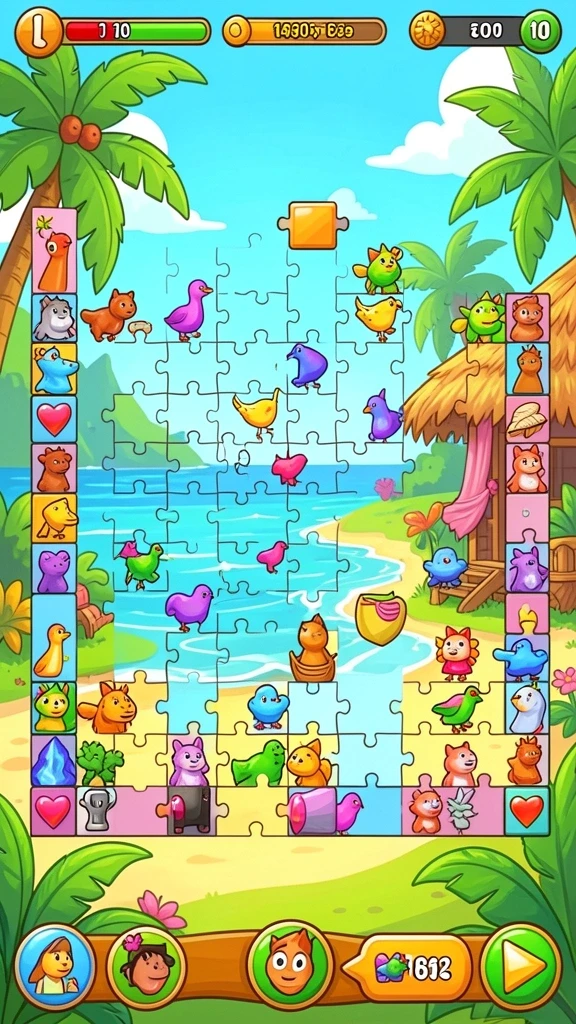576x1024 pixels.
Task: Open the orange 612 reward button
Action: [x=414, y=967]
